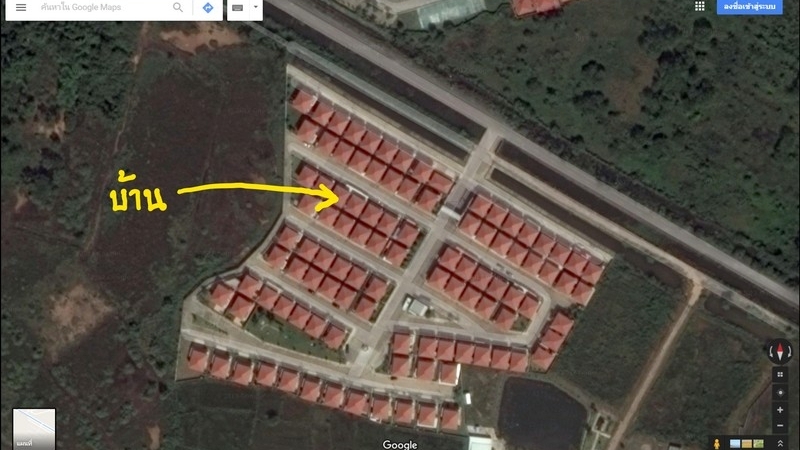Switch to map view via bottom-left thumbnail

point(34,429)
